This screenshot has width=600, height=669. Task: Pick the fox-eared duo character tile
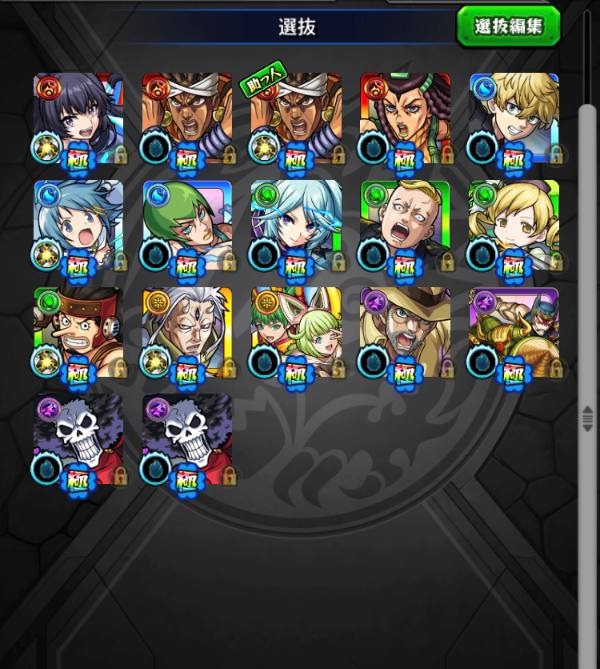pyautogui.click(x=296, y=332)
